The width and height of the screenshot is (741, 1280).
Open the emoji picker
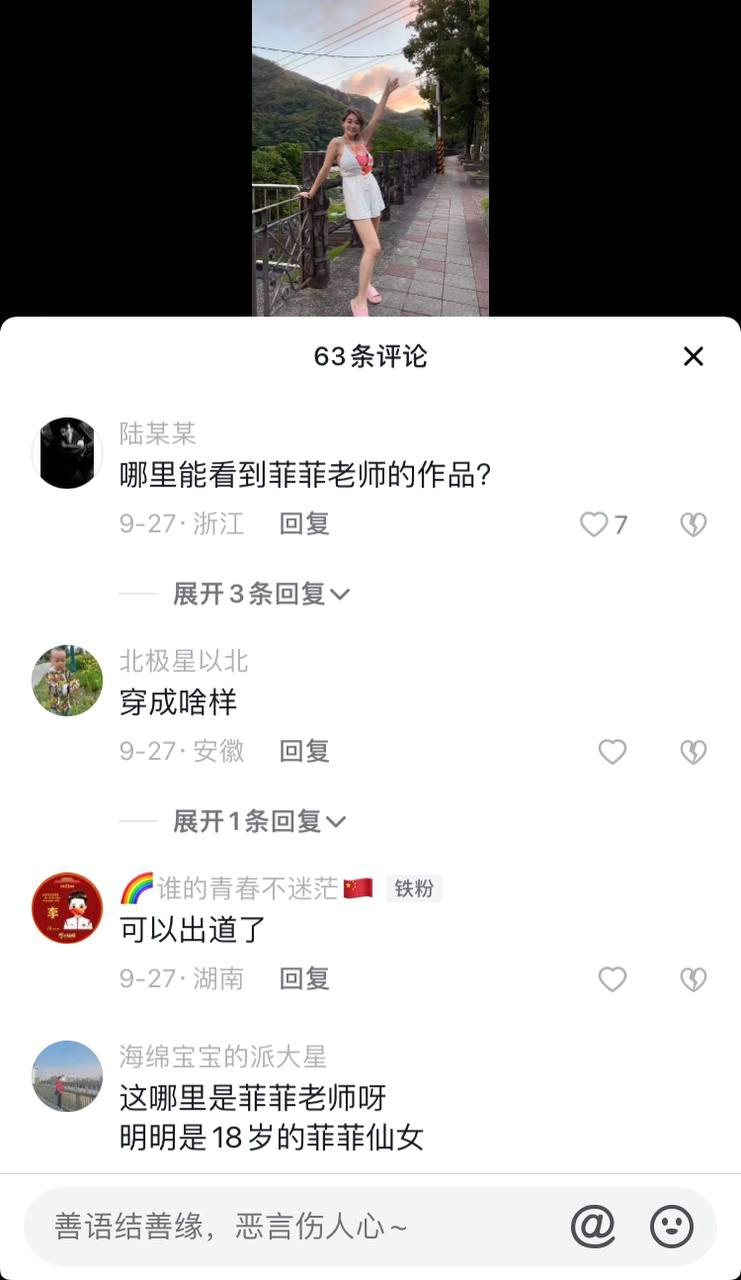click(x=671, y=1226)
